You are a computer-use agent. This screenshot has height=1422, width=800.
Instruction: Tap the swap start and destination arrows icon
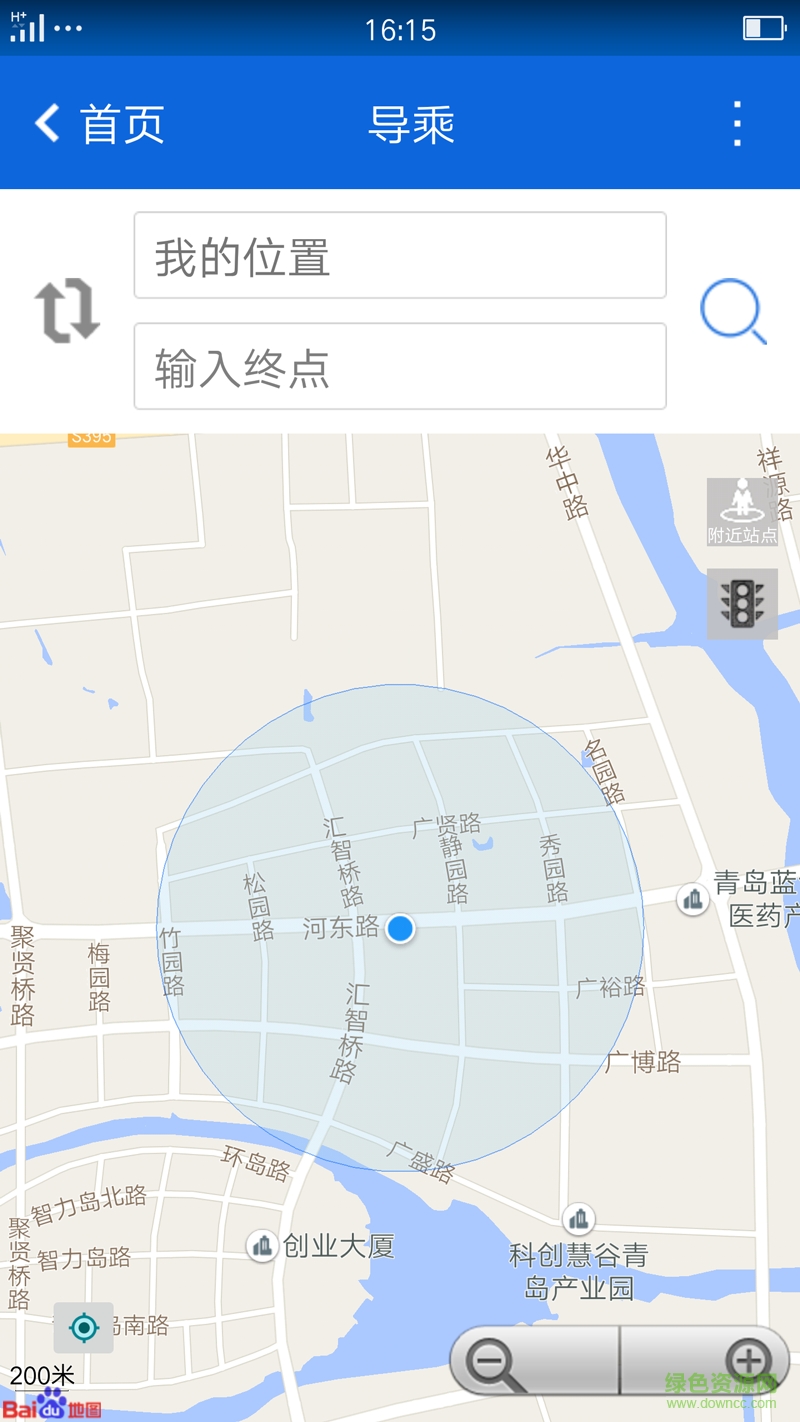(x=65, y=310)
